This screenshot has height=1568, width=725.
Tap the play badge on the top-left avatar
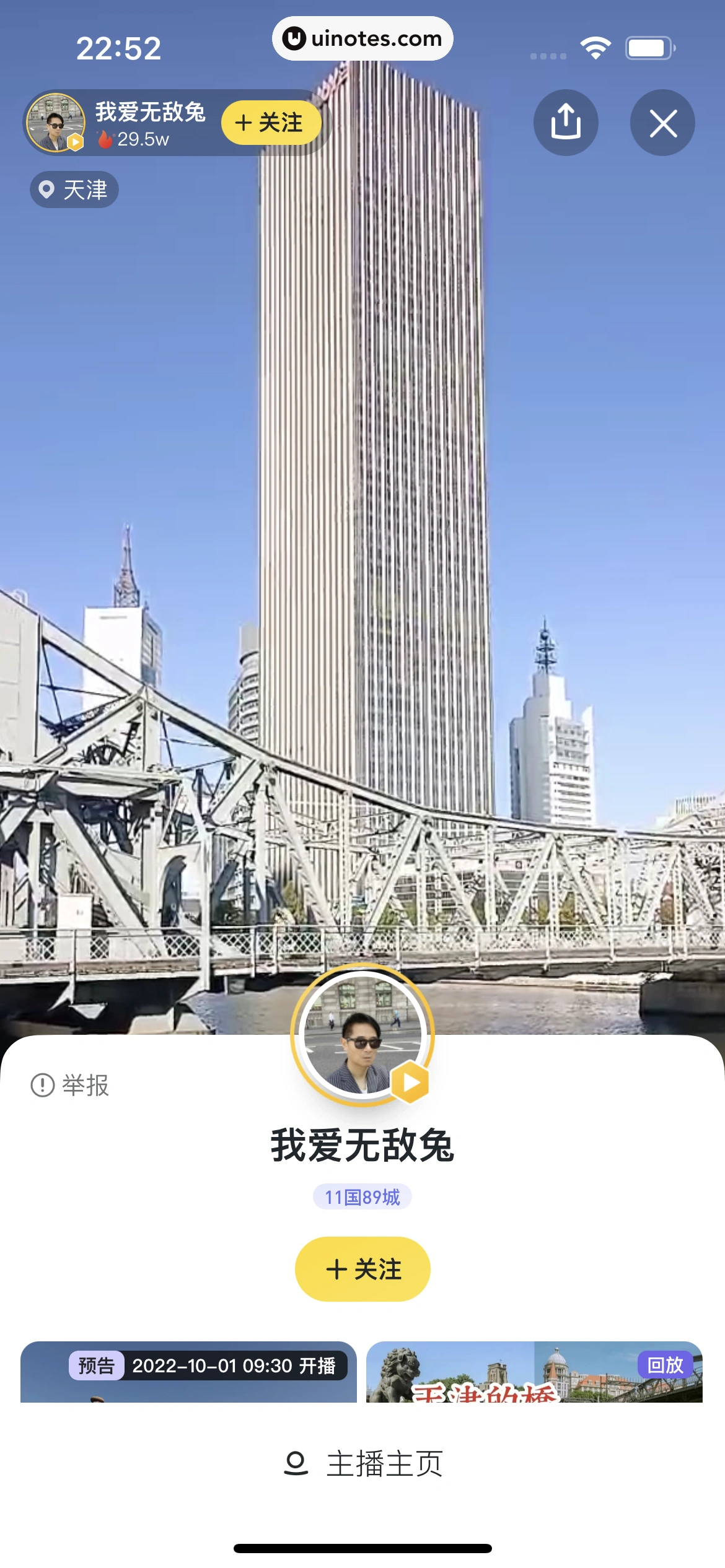pos(76,142)
